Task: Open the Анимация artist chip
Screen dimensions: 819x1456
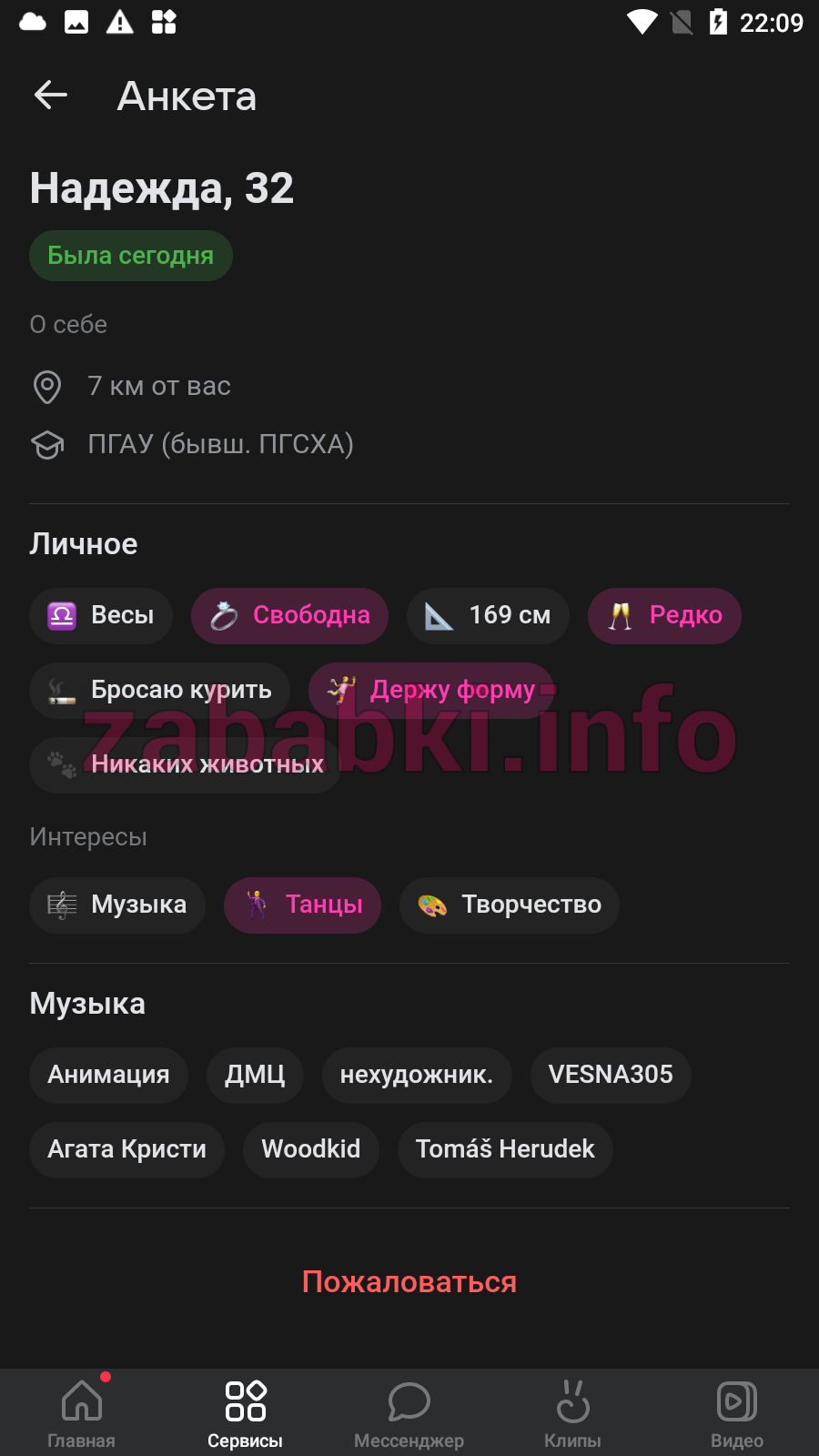Action: (x=108, y=1075)
